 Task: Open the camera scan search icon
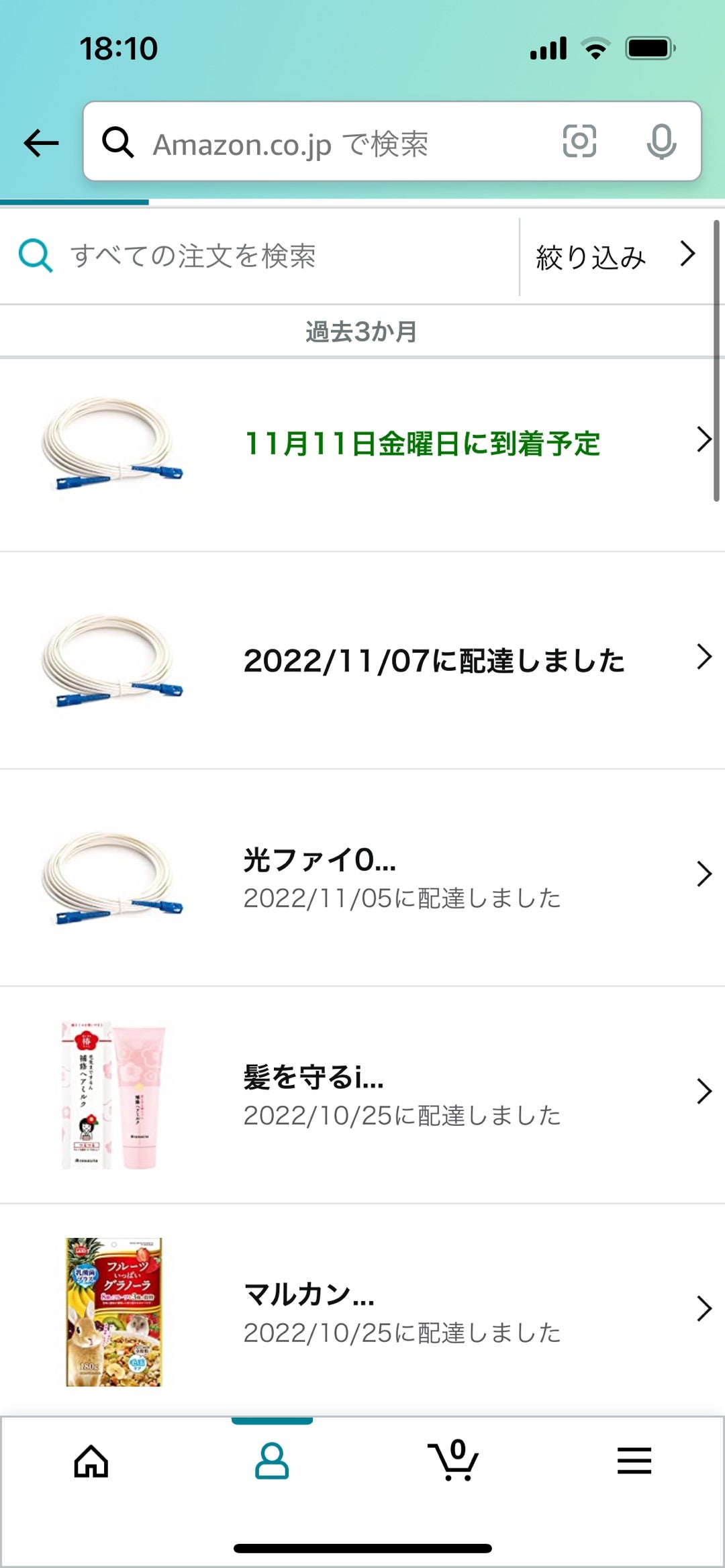tap(579, 142)
